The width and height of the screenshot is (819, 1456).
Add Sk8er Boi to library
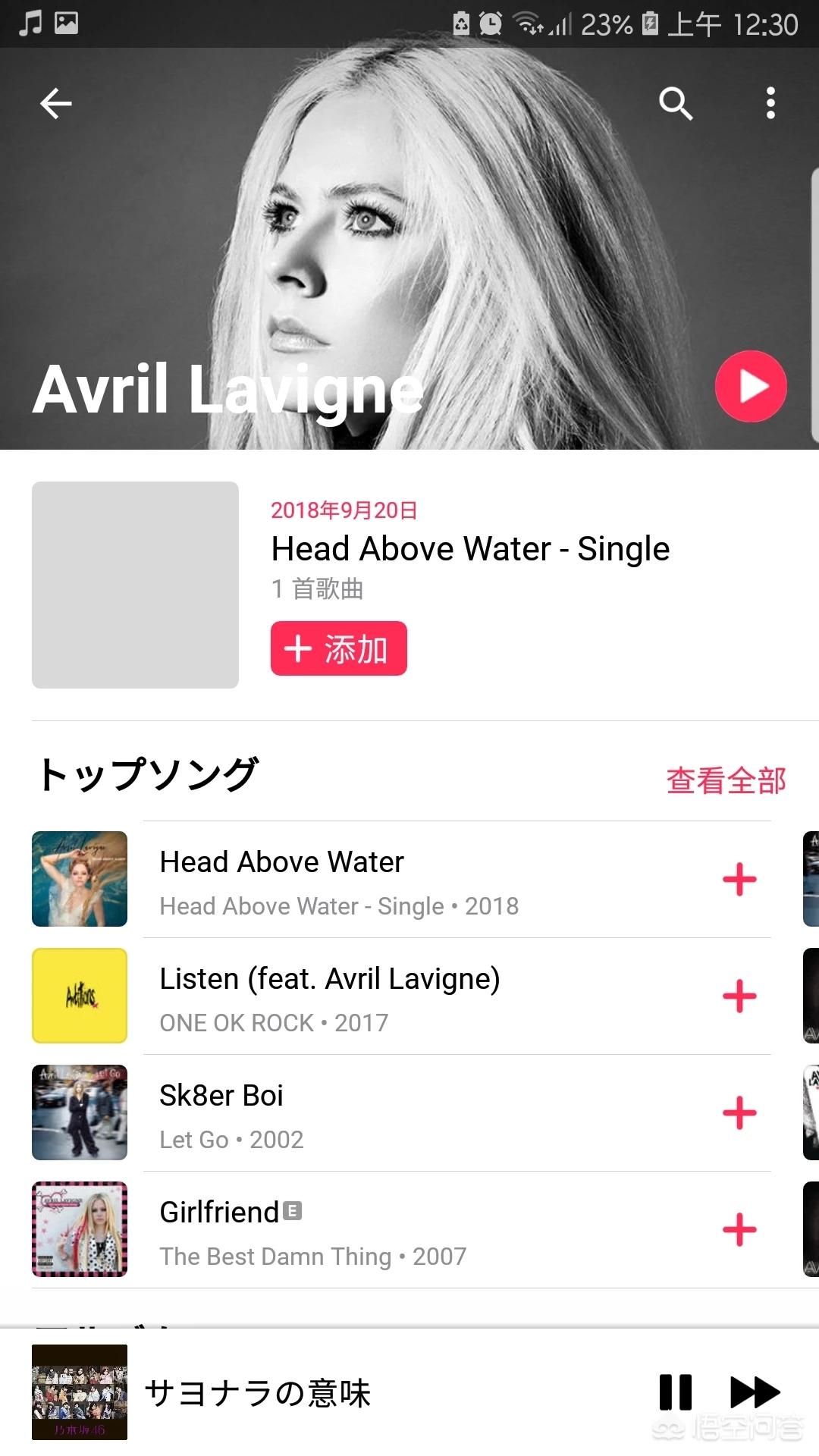pos(739,1113)
